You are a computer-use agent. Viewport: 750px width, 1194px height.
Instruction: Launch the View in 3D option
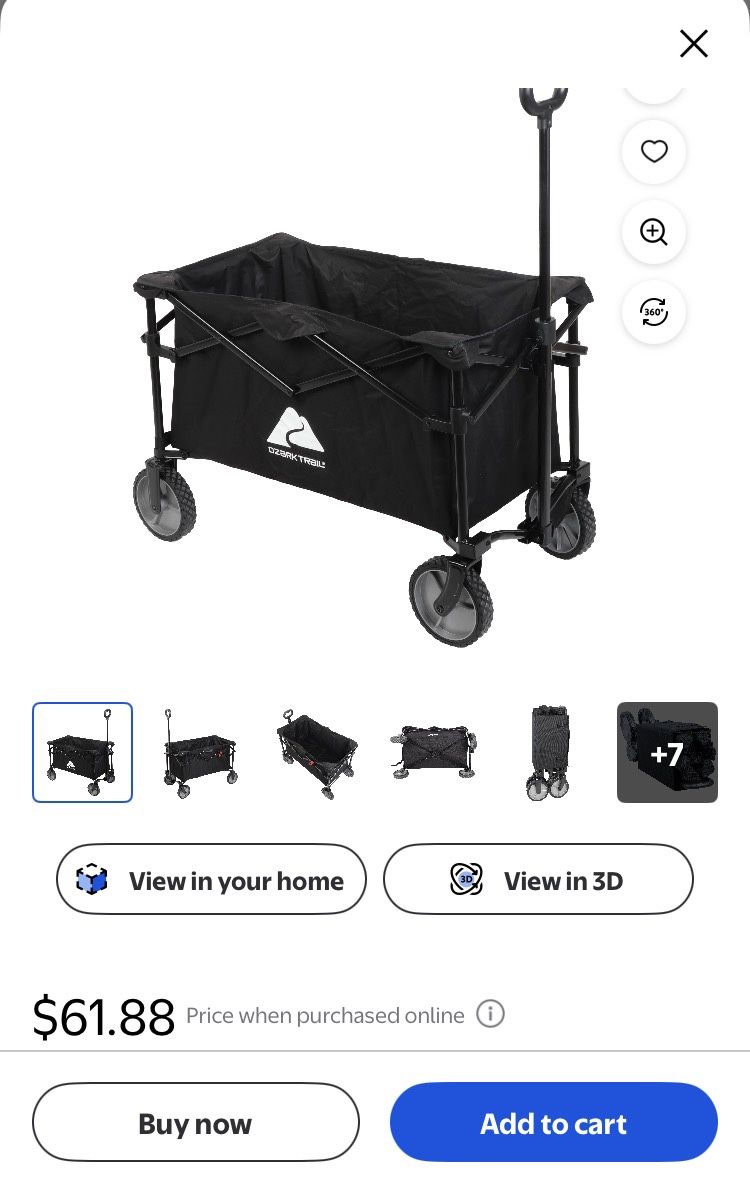538,880
